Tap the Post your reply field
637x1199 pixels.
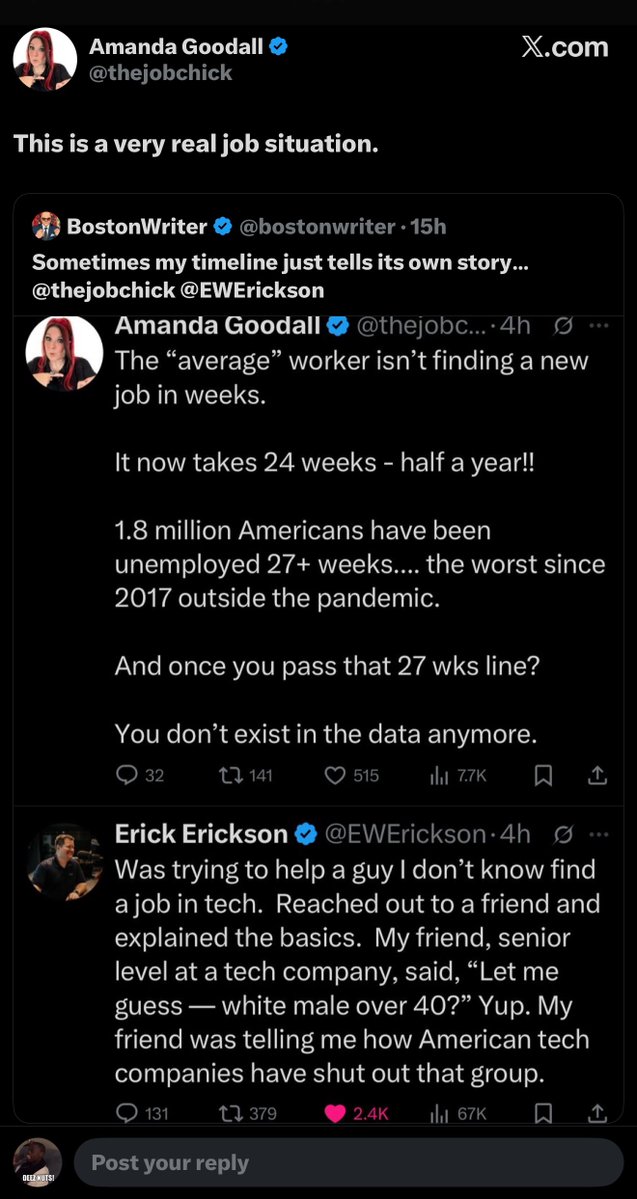[348, 1163]
